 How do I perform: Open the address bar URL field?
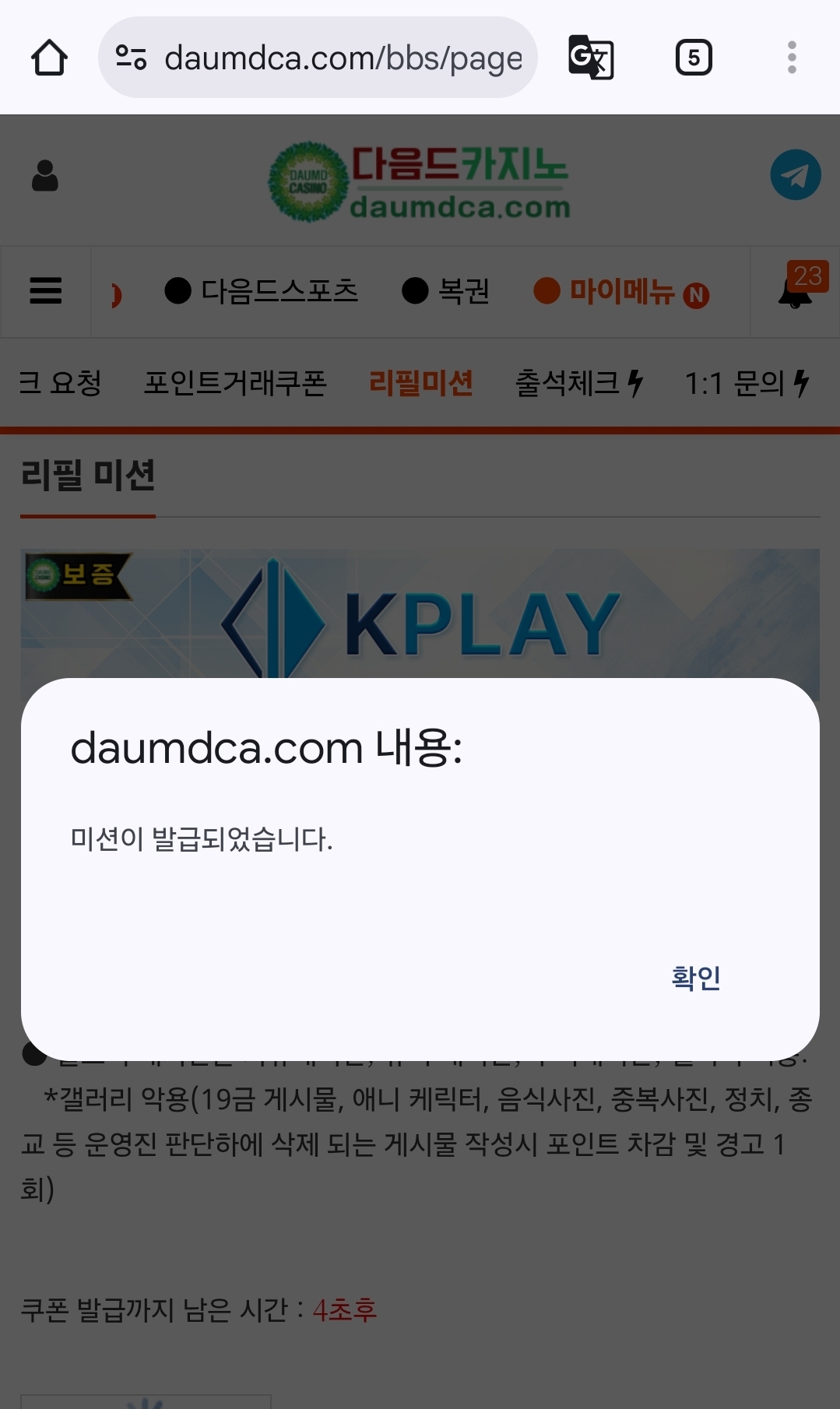tap(343, 58)
